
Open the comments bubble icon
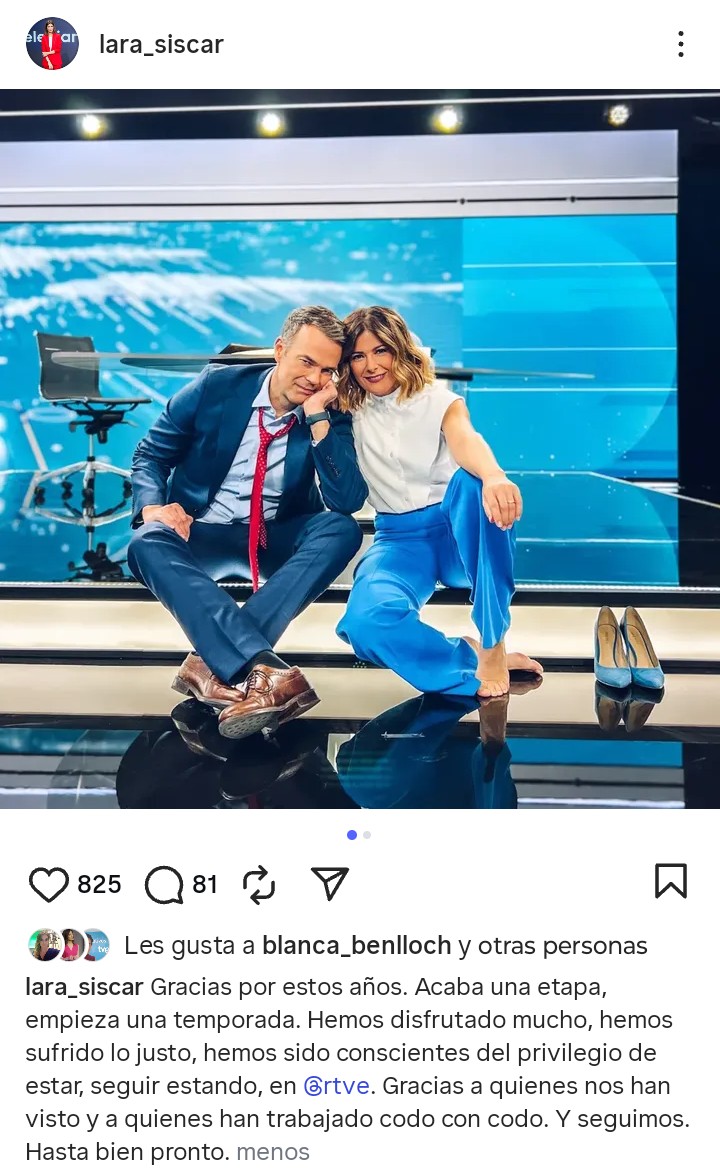point(164,885)
